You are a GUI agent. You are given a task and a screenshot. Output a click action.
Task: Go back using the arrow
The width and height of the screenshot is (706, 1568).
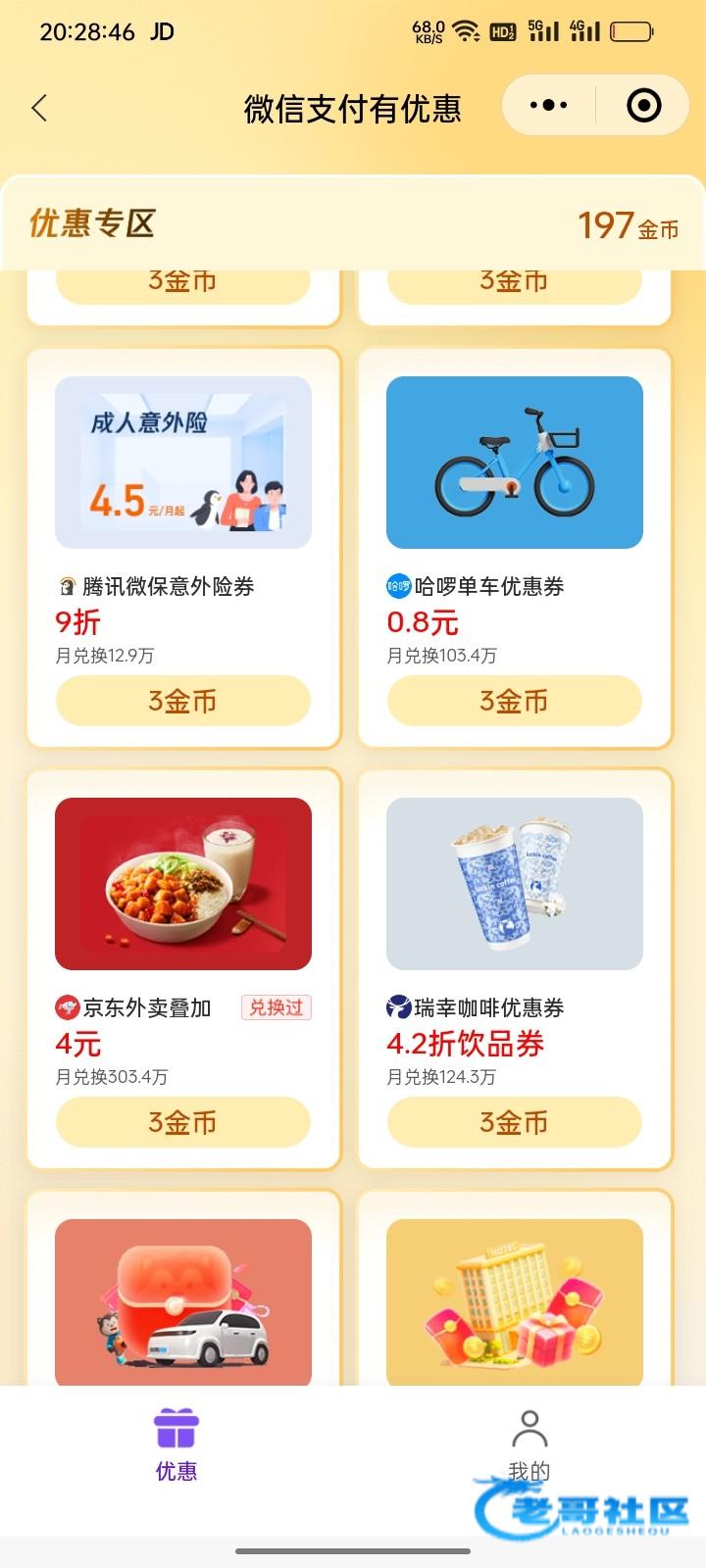(x=40, y=108)
